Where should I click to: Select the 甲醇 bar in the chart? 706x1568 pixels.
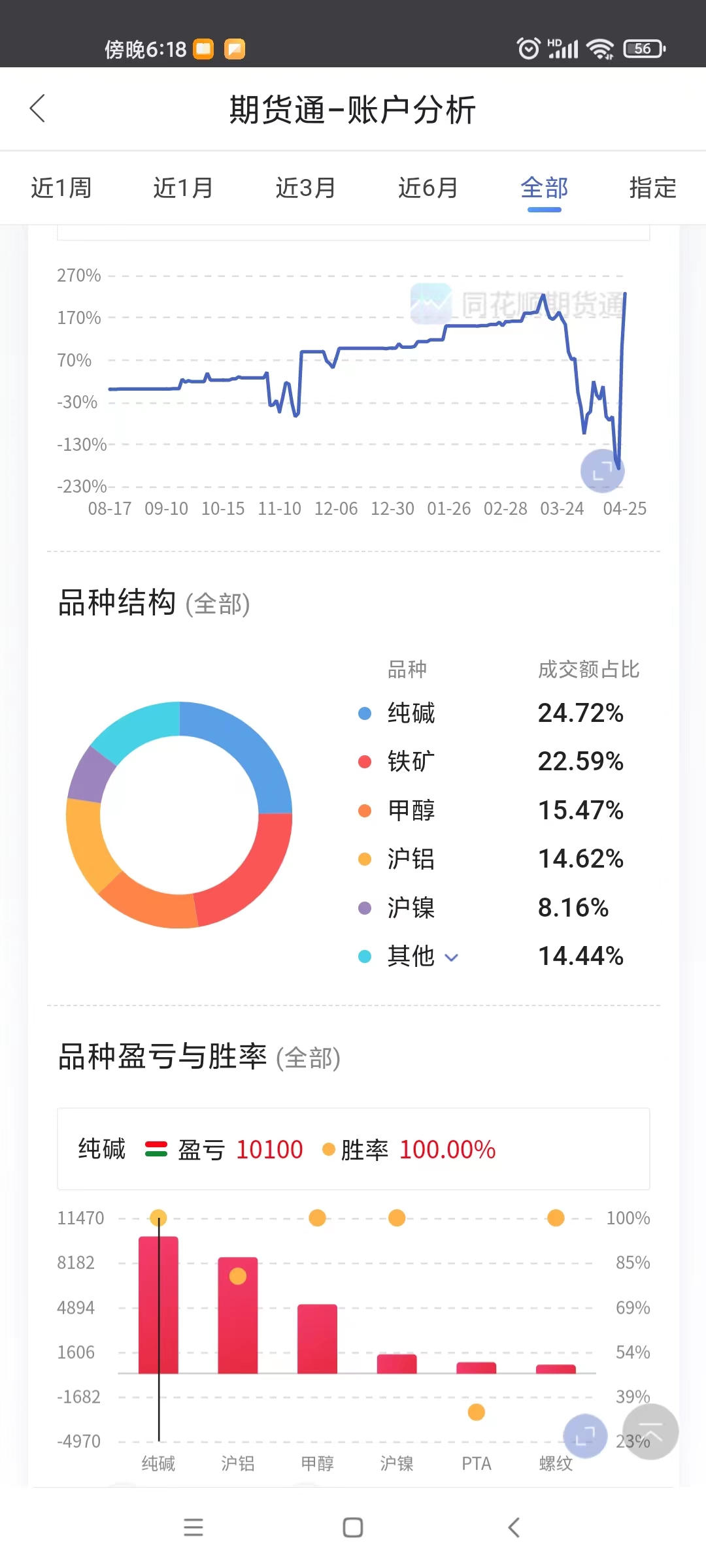tap(318, 1339)
